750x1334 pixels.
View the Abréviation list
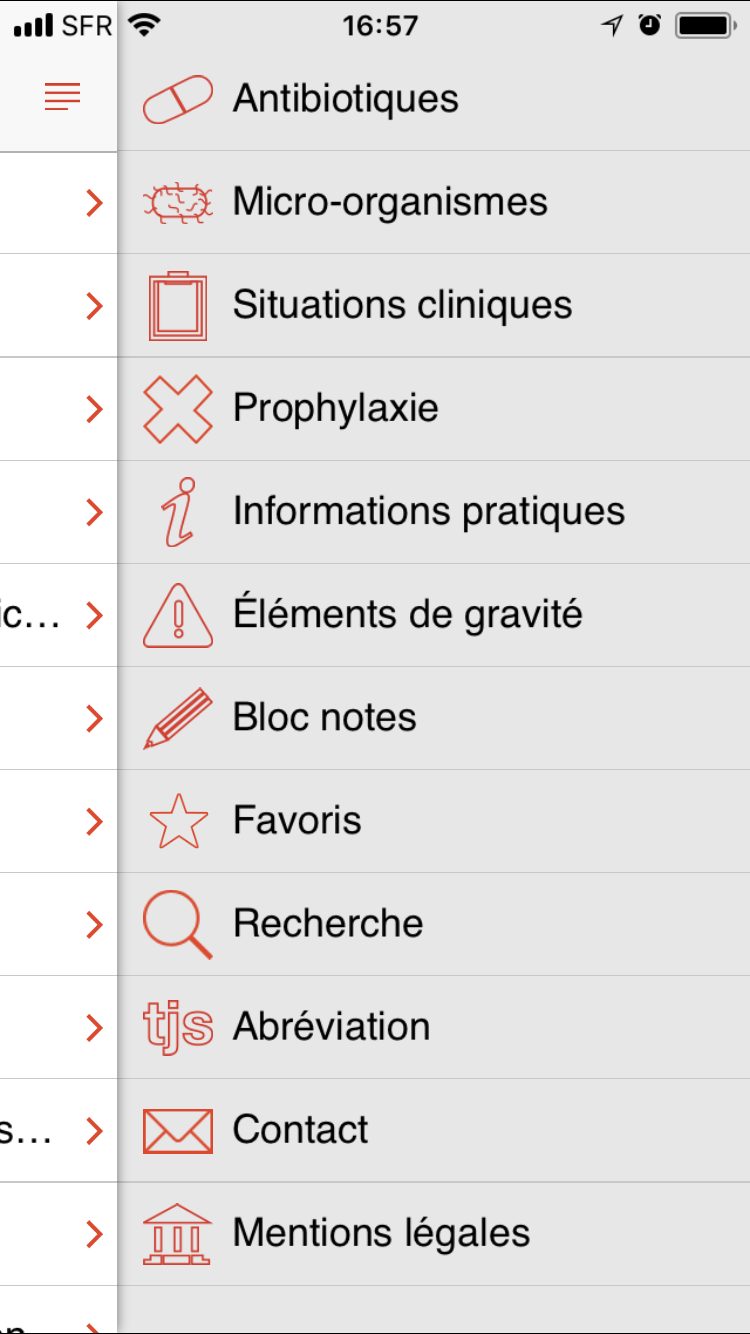pos(434,1026)
